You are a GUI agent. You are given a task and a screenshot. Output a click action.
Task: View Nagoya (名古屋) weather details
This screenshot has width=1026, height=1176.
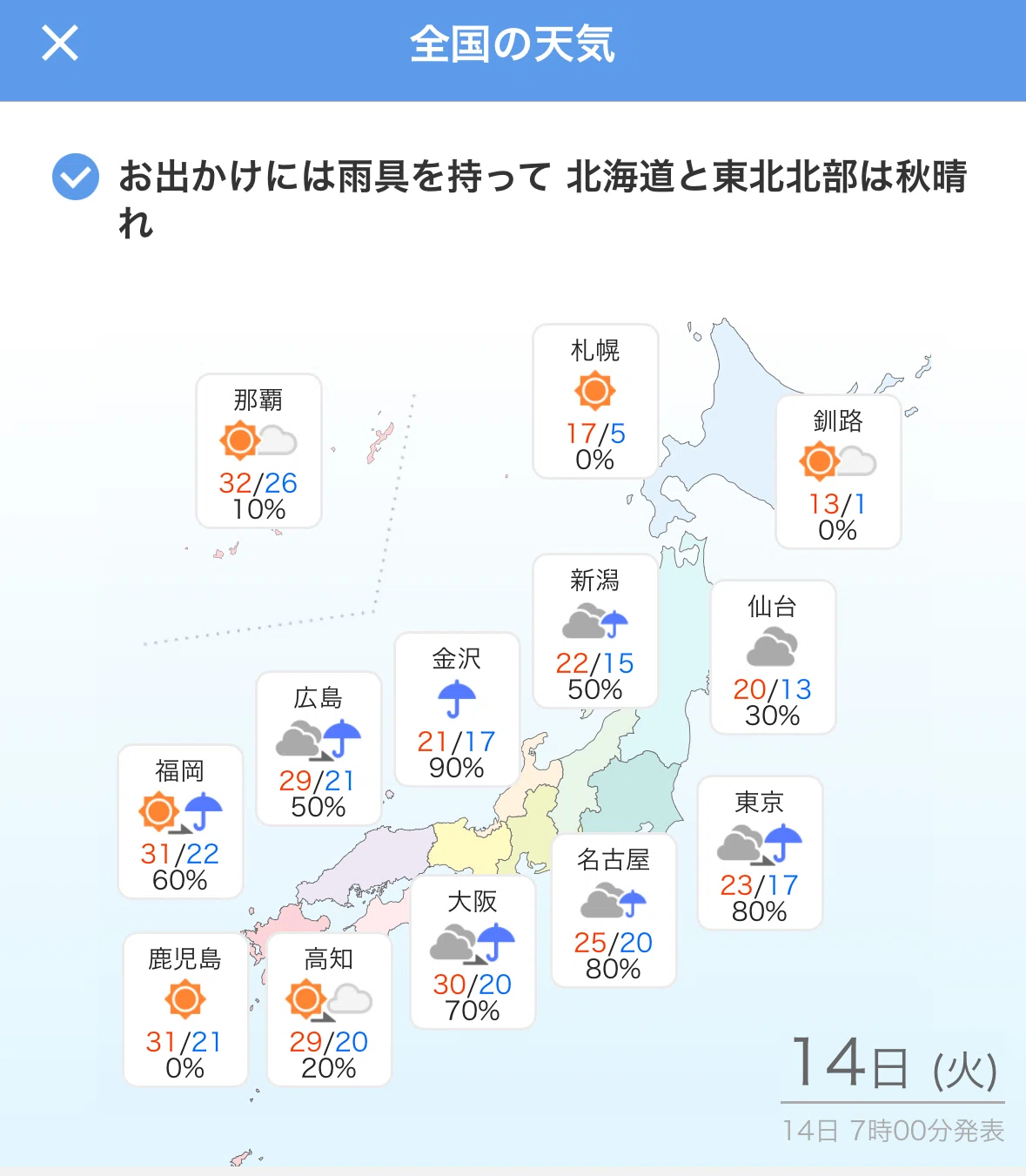click(614, 911)
